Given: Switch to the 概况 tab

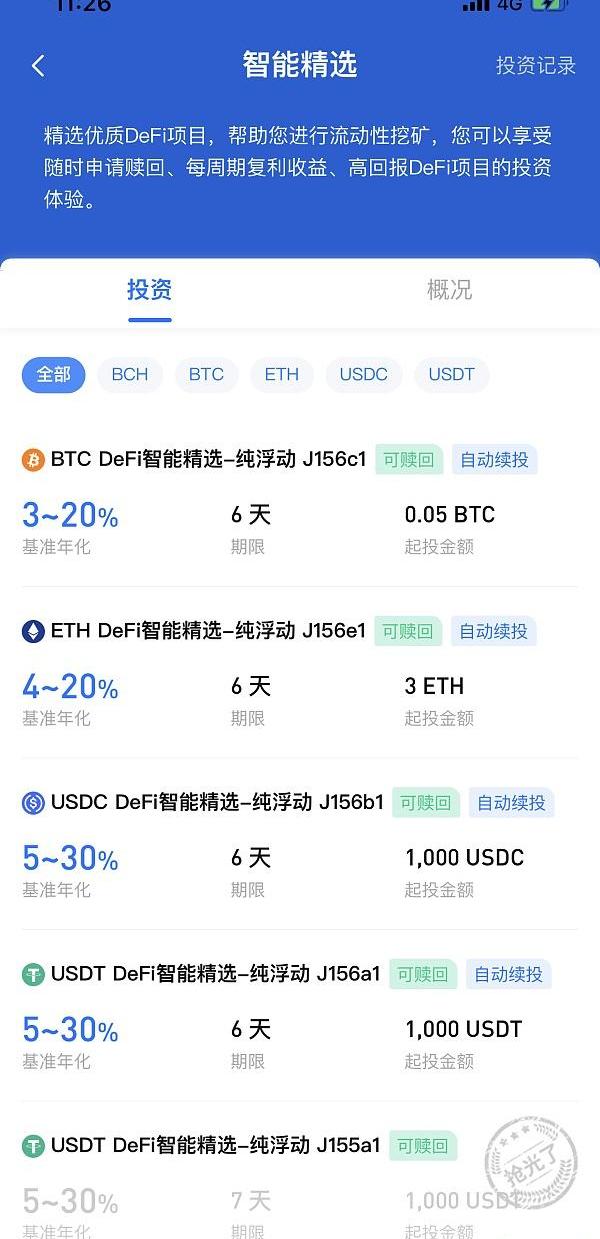Looking at the screenshot, I should [x=449, y=290].
